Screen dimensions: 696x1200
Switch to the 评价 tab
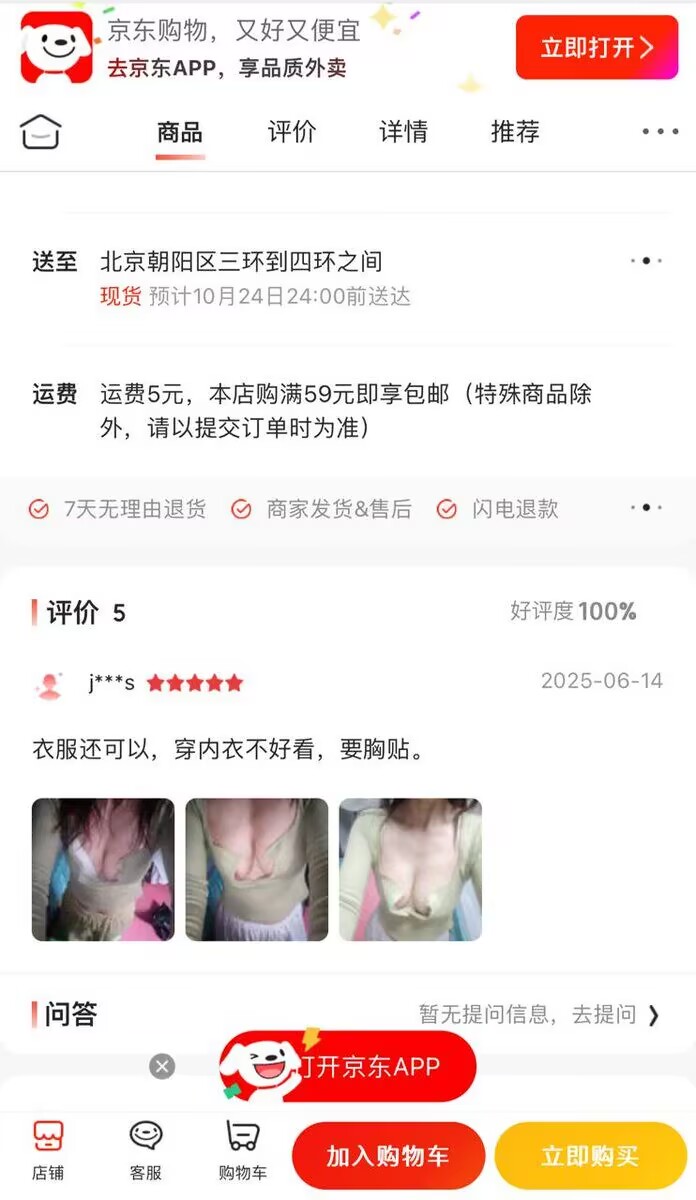292,131
